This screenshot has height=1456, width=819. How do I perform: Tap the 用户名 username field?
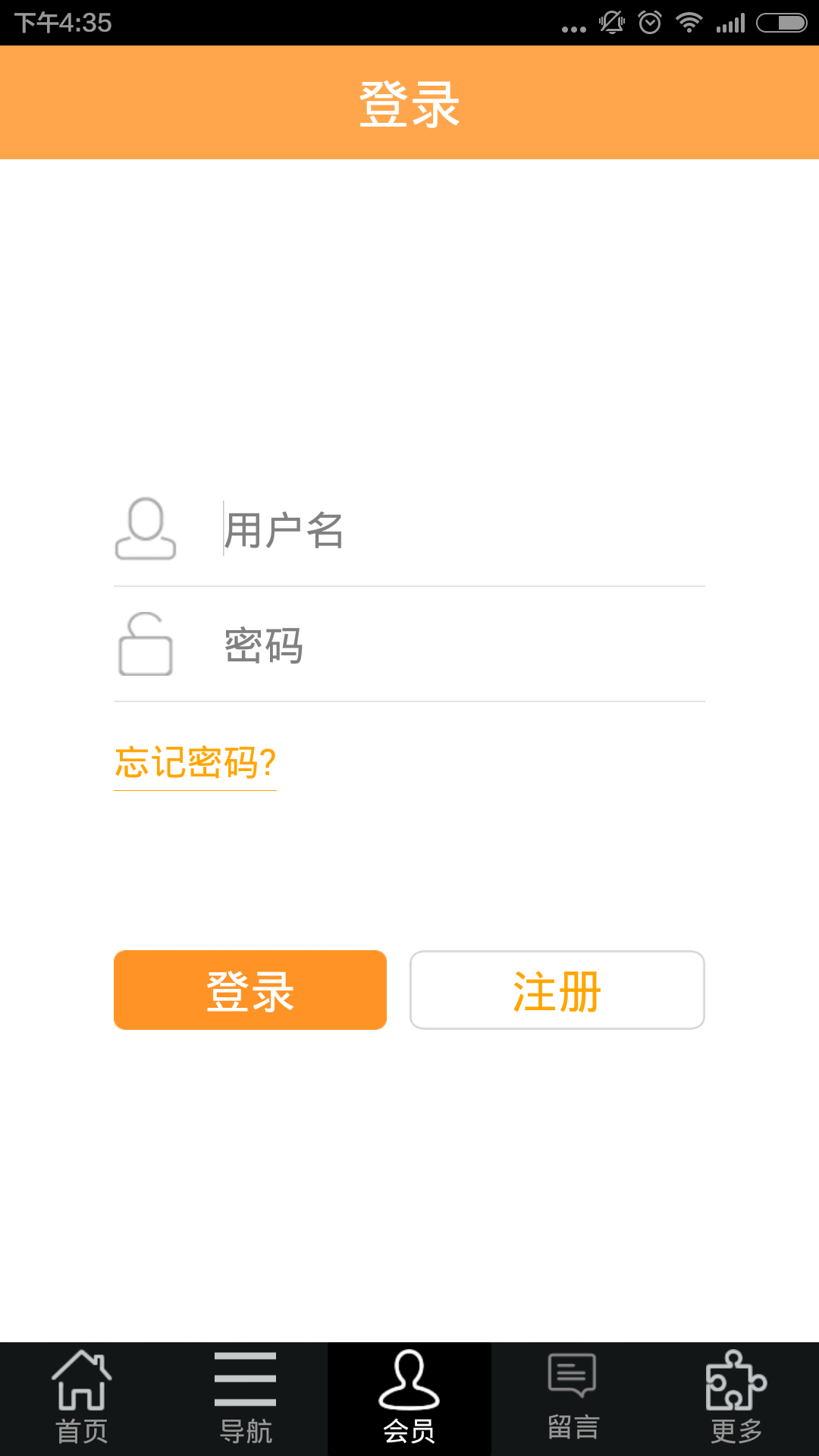463,529
